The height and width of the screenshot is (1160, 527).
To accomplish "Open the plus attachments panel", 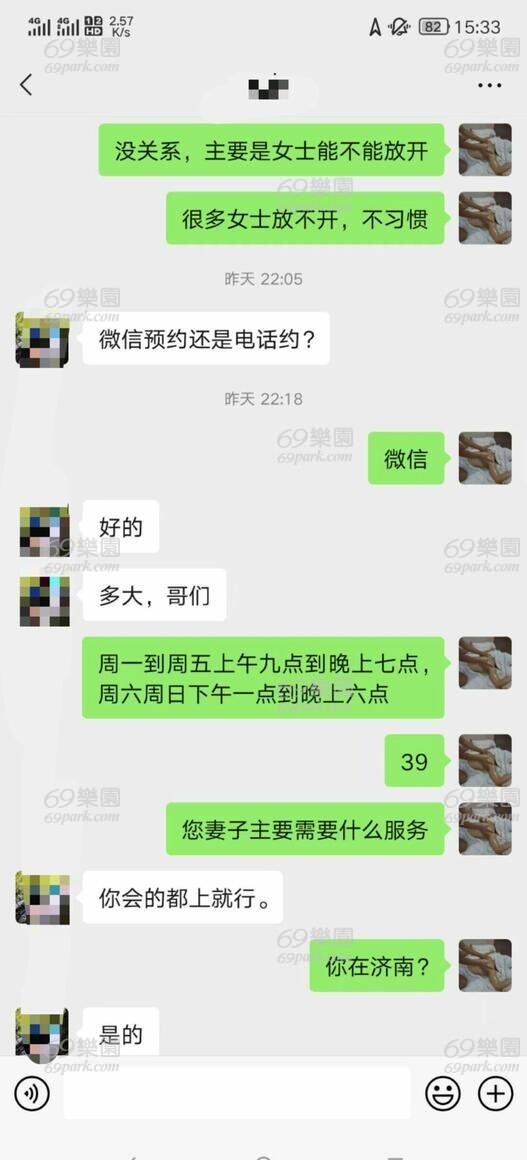I will pos(496,1093).
